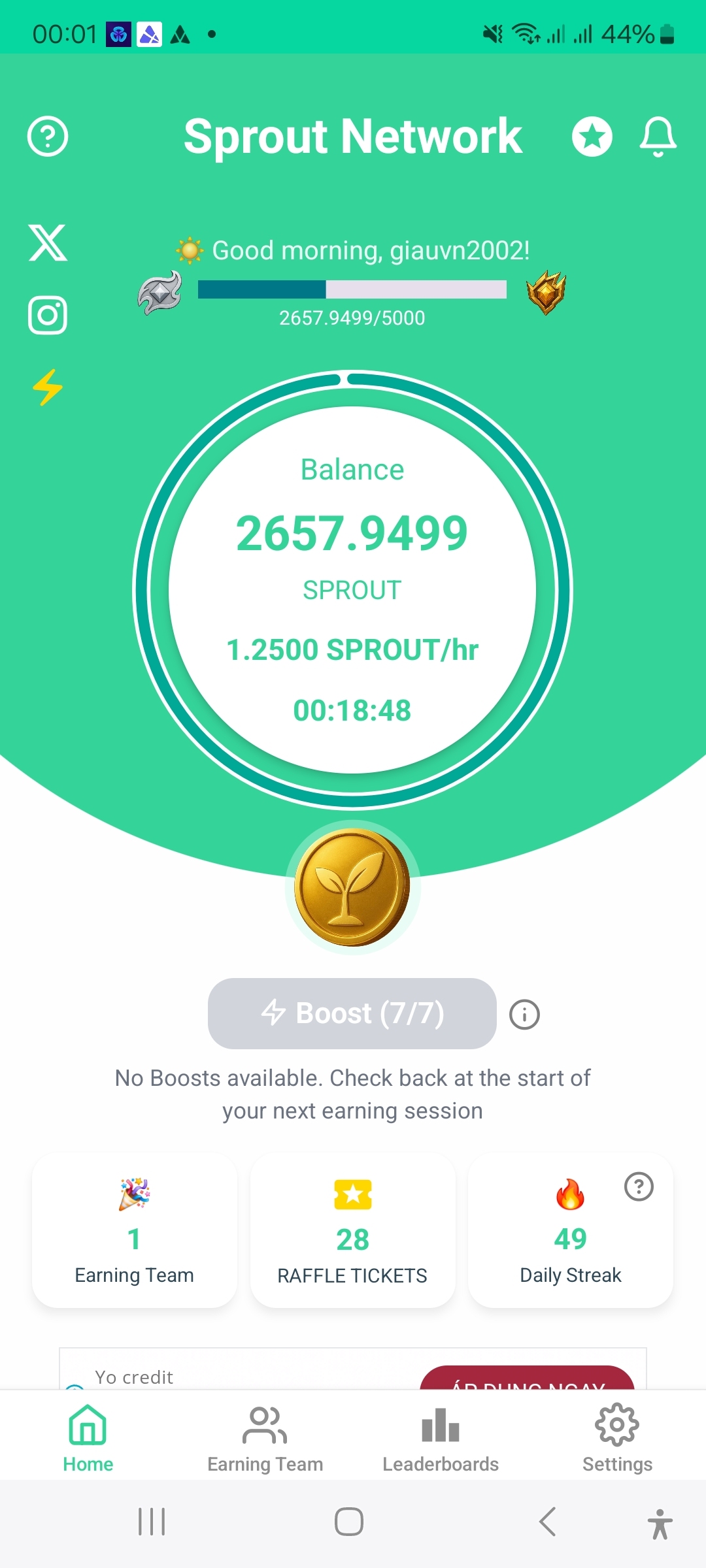Open the help question mark icon

click(48, 137)
